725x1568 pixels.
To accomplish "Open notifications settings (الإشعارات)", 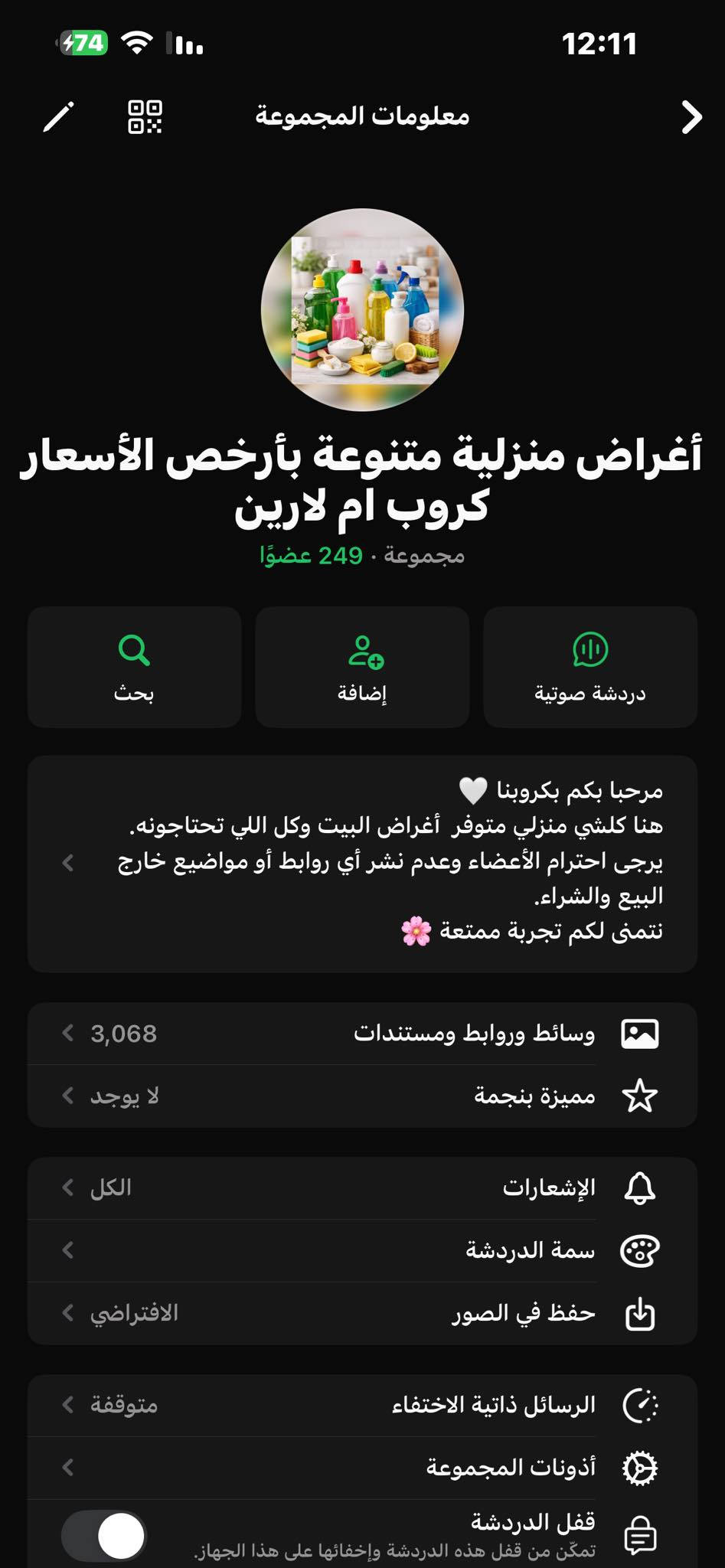I will [x=362, y=1188].
